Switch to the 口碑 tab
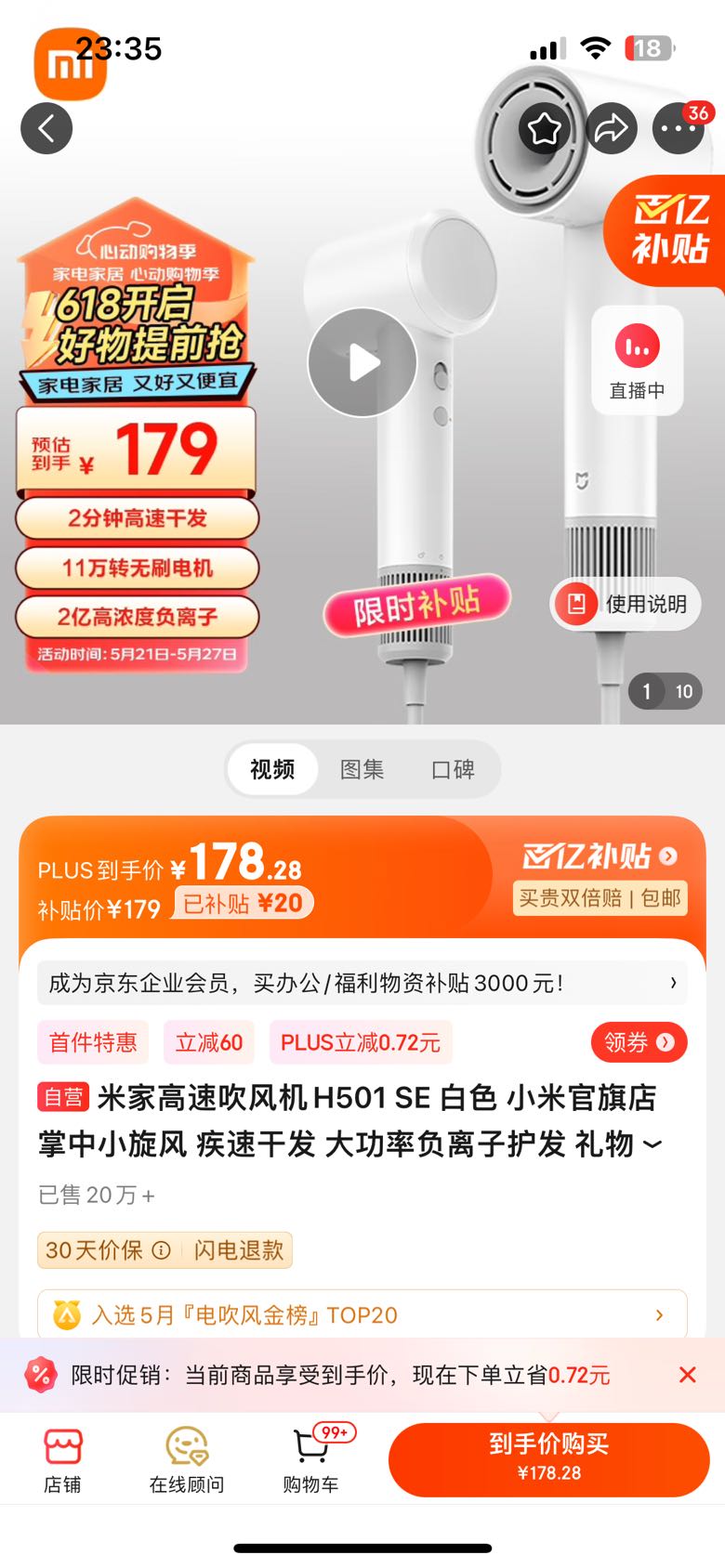This screenshot has height=1568, width=725. click(x=453, y=769)
